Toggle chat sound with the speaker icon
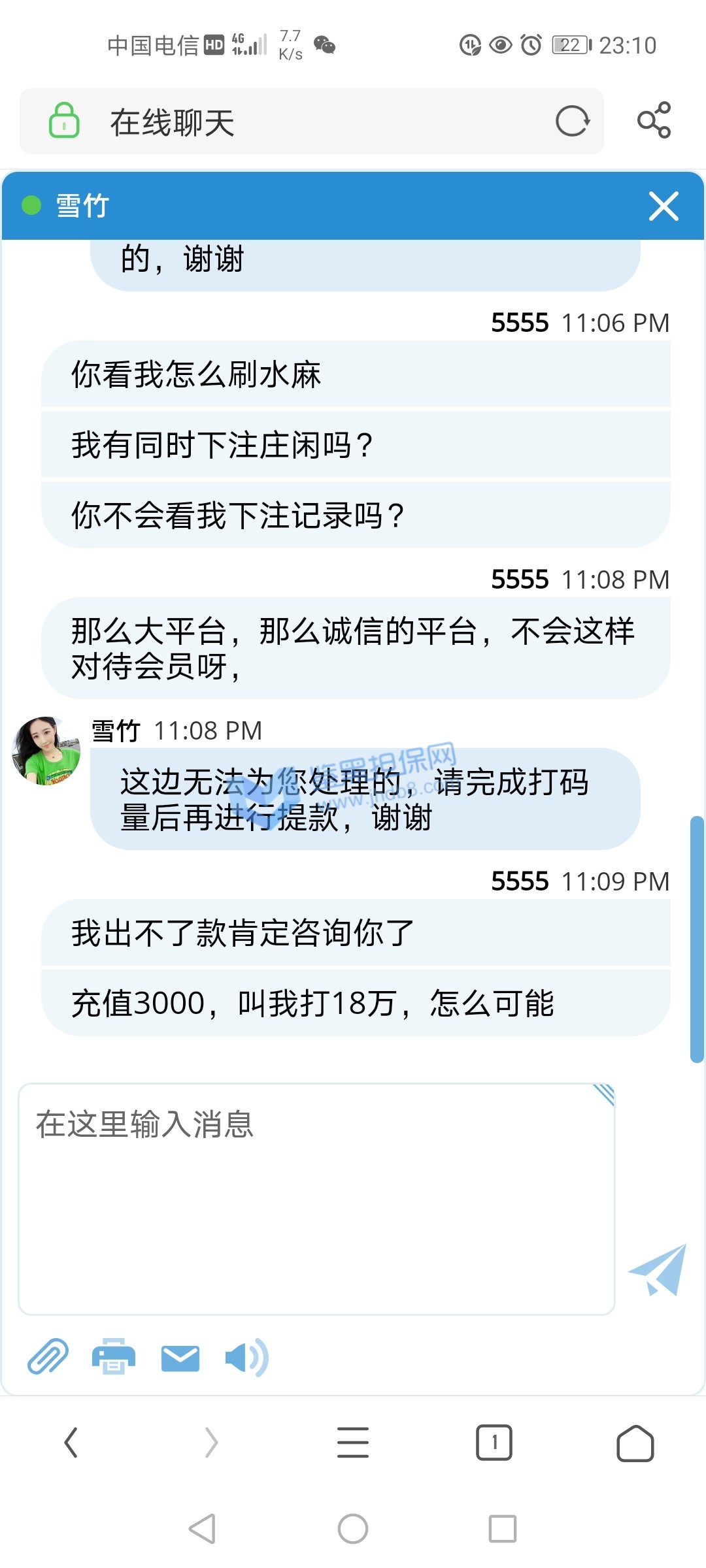The height and width of the screenshot is (1568, 706). coord(246,1358)
